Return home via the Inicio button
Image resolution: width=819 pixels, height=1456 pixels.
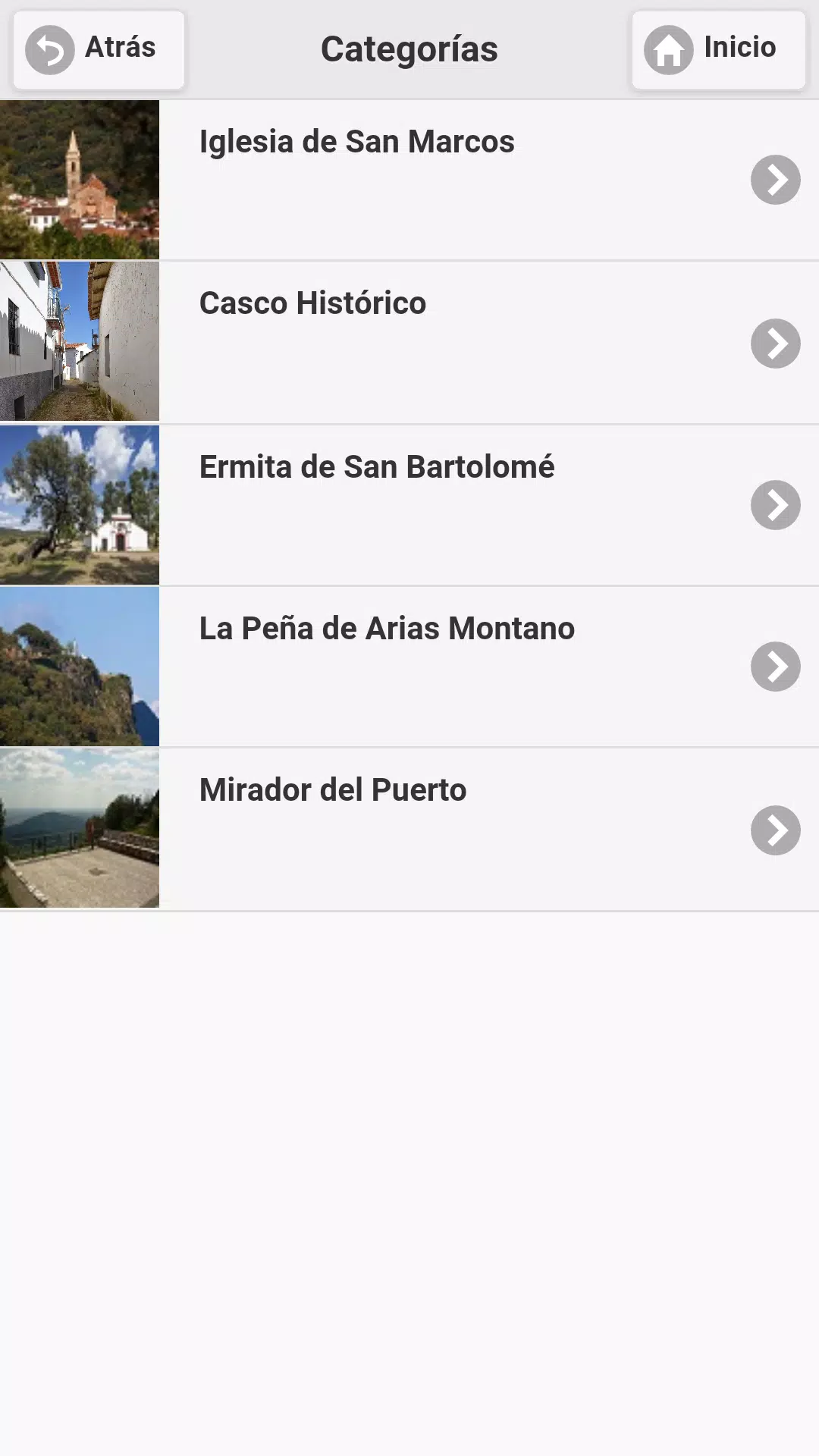pyautogui.click(x=719, y=50)
